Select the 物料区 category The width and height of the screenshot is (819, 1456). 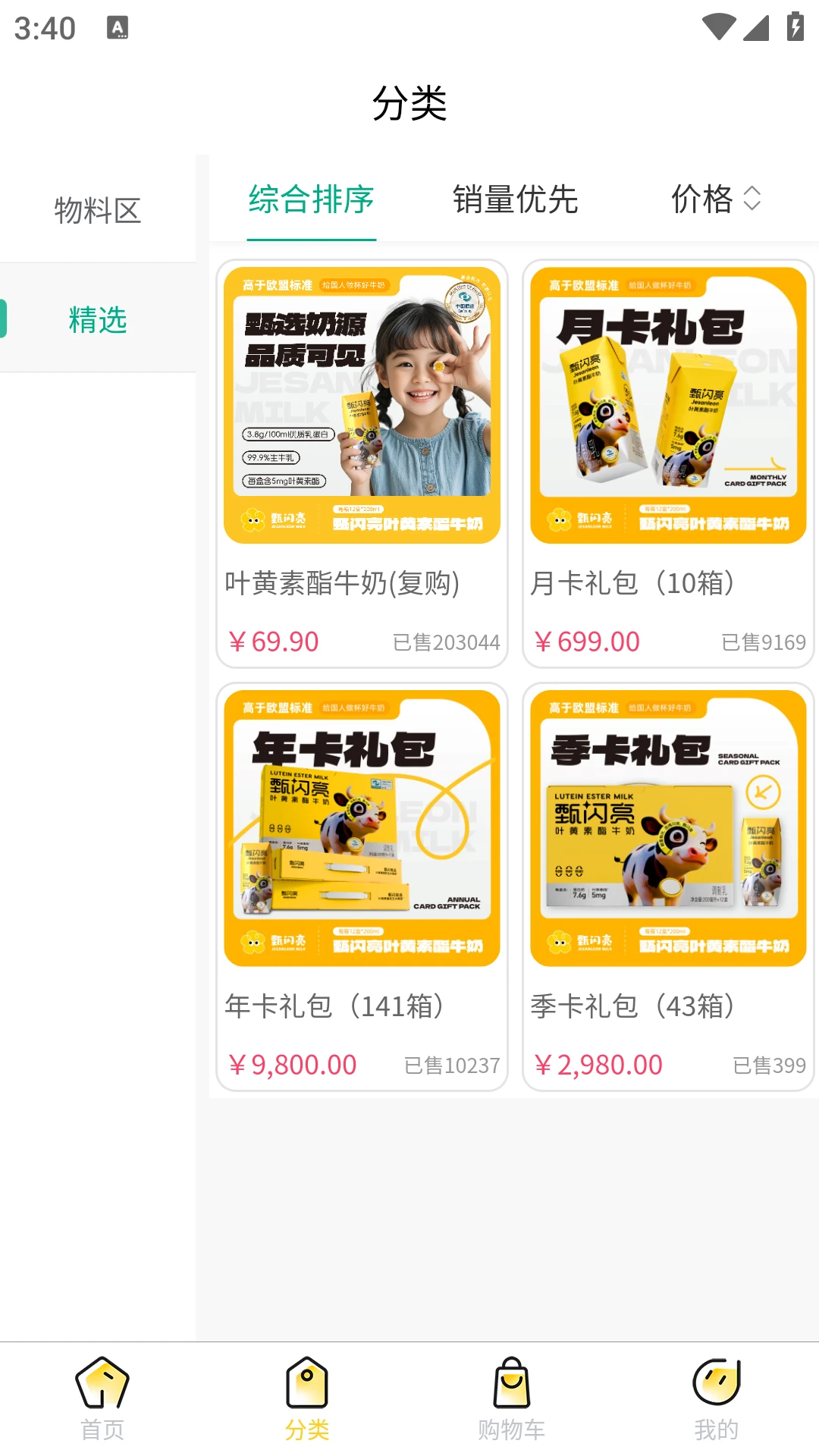[98, 210]
